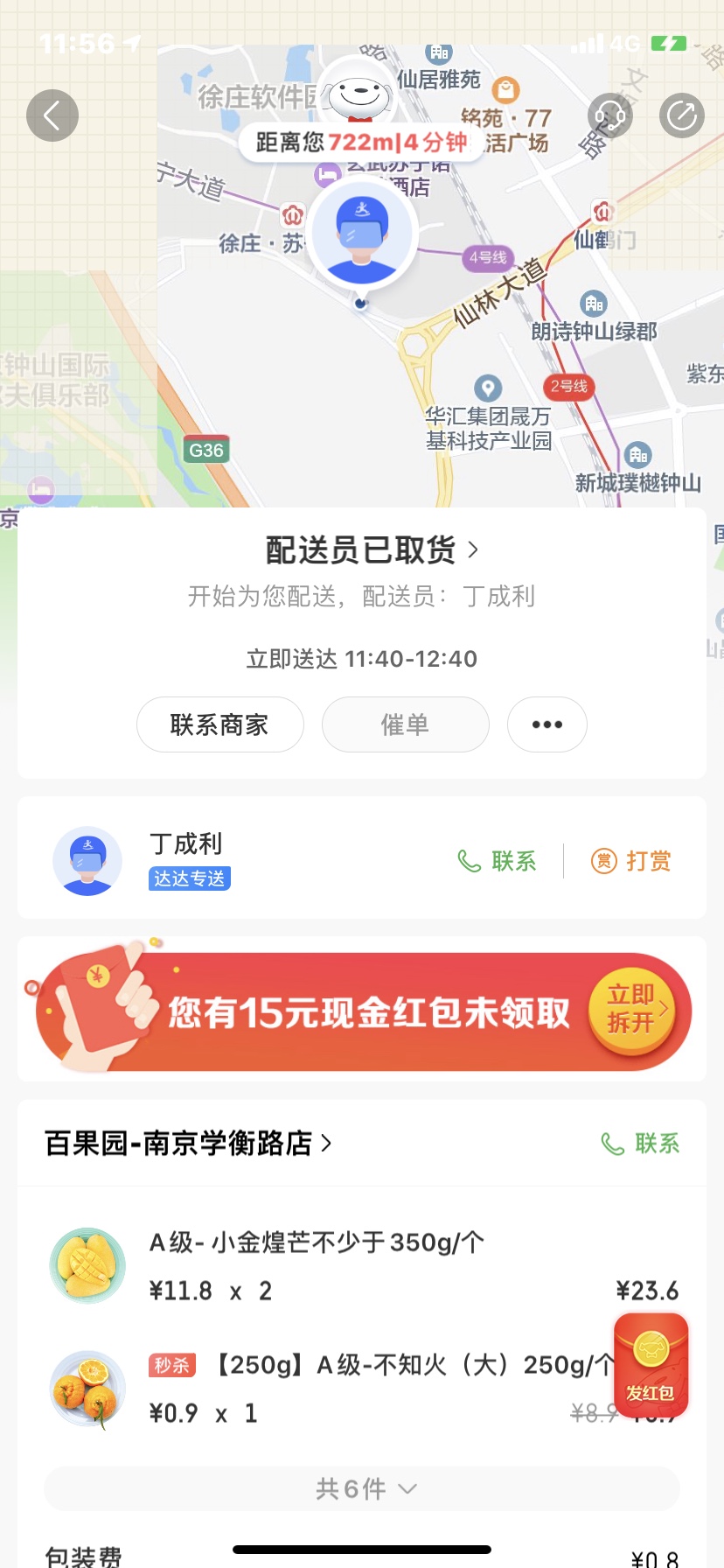724x1568 pixels.
Task: Expand the 共6件 item list
Action: [361, 1488]
